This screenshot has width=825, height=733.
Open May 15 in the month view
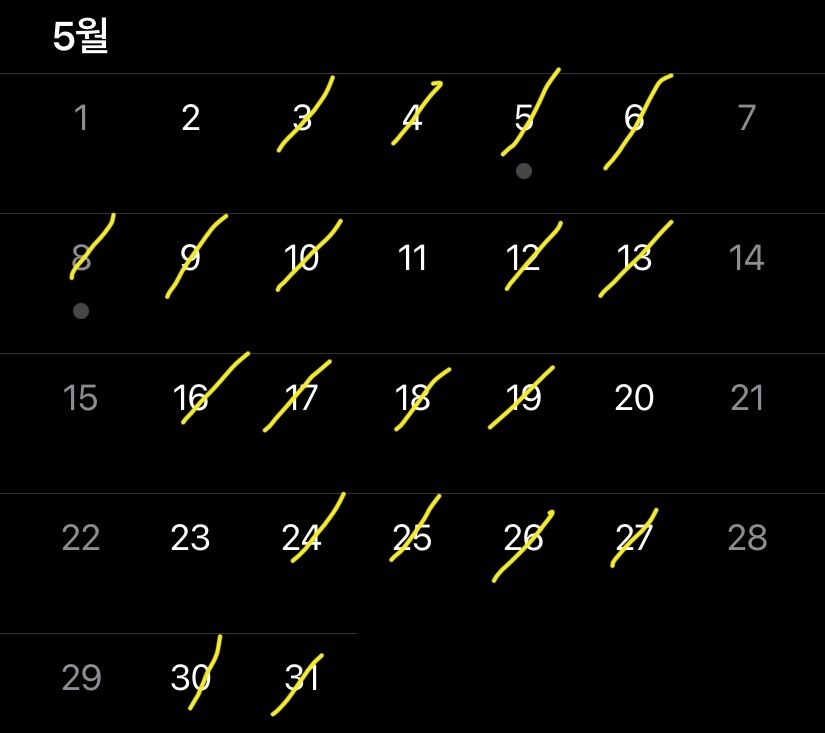pos(81,399)
